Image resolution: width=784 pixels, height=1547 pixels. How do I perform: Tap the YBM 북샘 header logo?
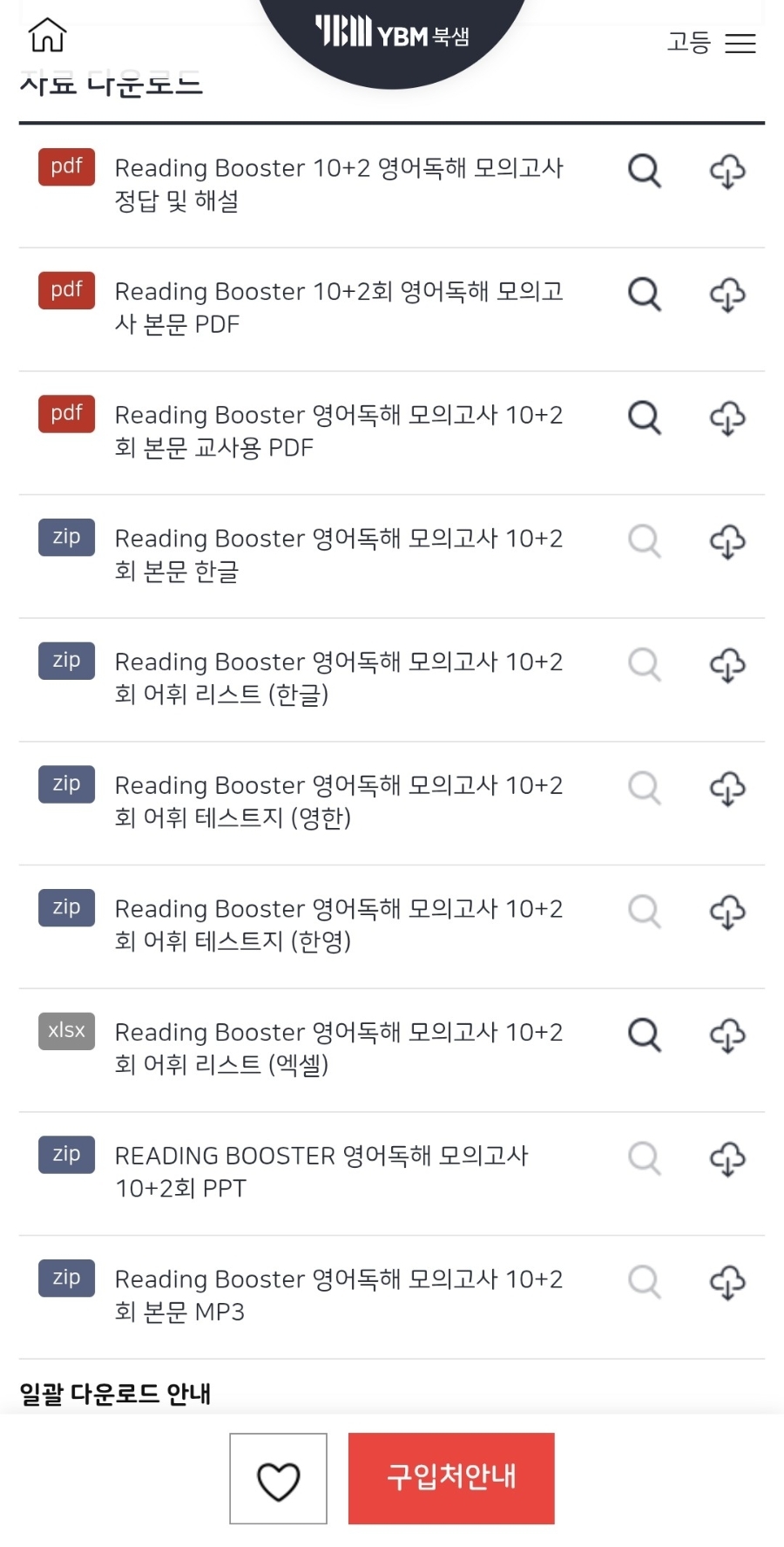click(x=392, y=33)
